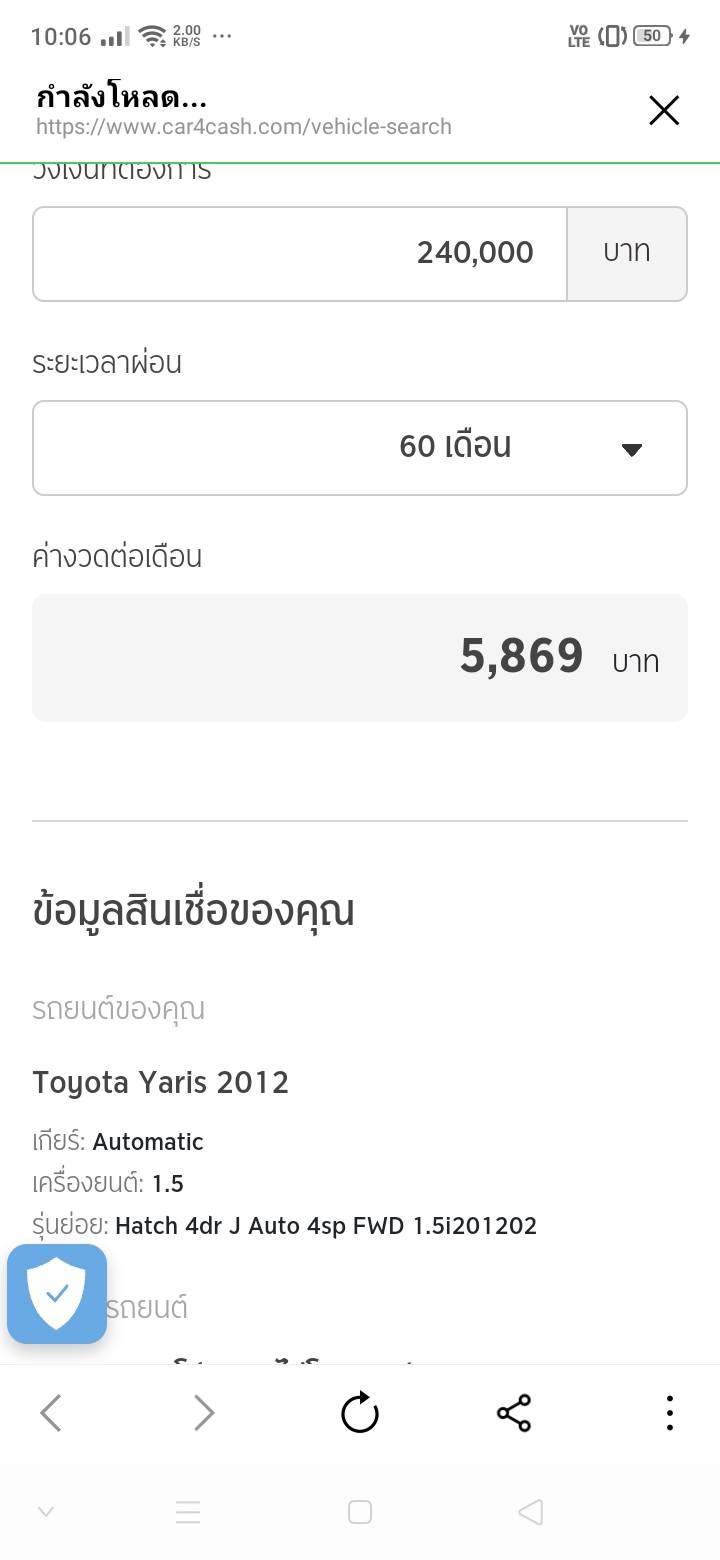This screenshot has width=720, height=1560.
Task: Tap the system home button
Action: (360, 1512)
